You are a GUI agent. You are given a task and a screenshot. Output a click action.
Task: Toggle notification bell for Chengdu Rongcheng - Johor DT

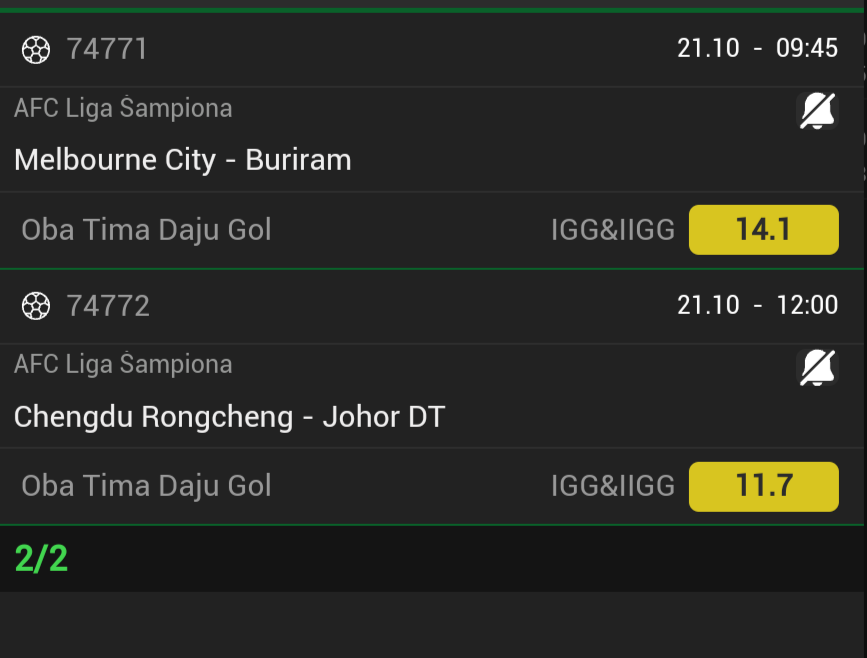tap(817, 367)
